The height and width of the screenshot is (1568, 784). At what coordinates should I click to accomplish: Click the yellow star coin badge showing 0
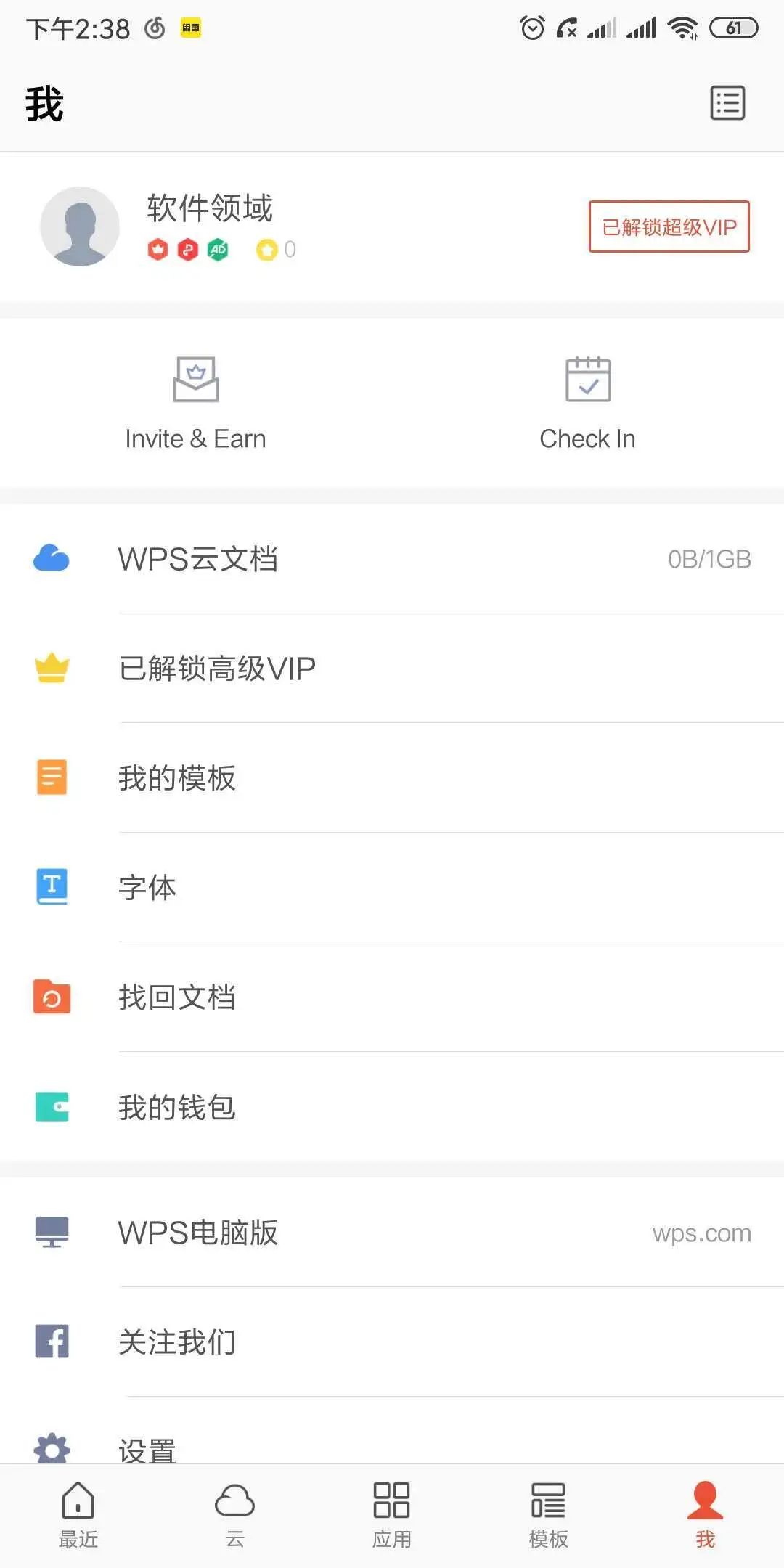(x=269, y=249)
